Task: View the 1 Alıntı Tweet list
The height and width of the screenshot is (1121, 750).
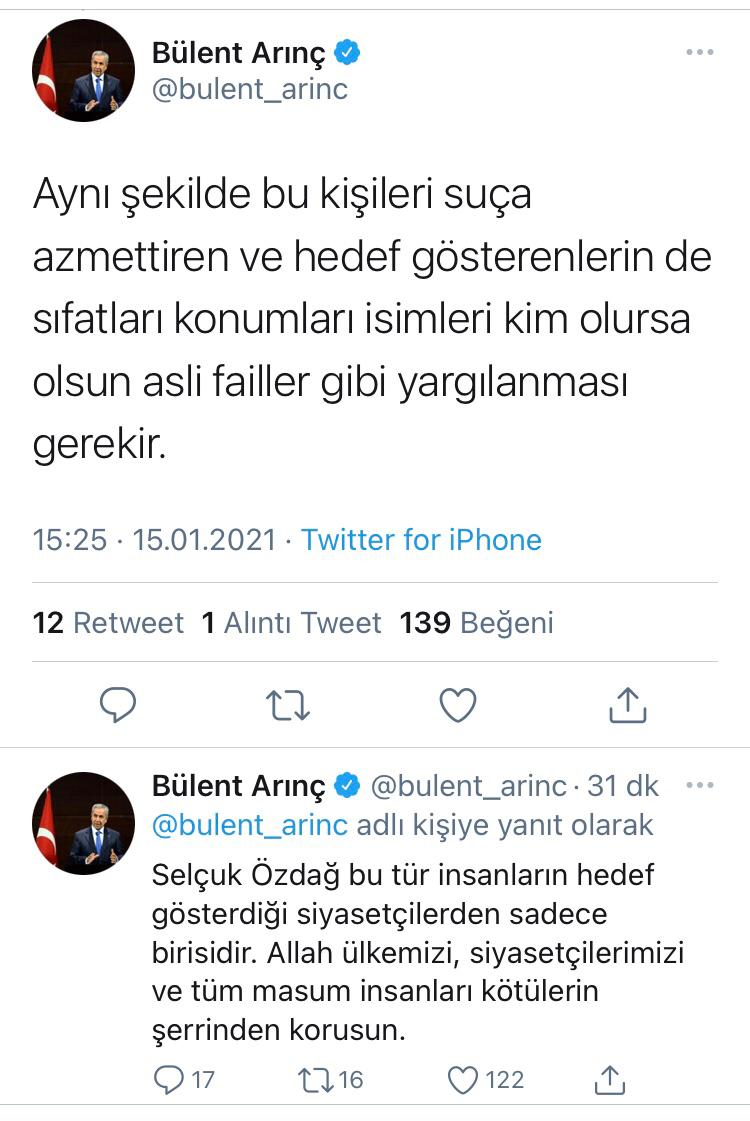Action: pyautogui.click(x=291, y=623)
